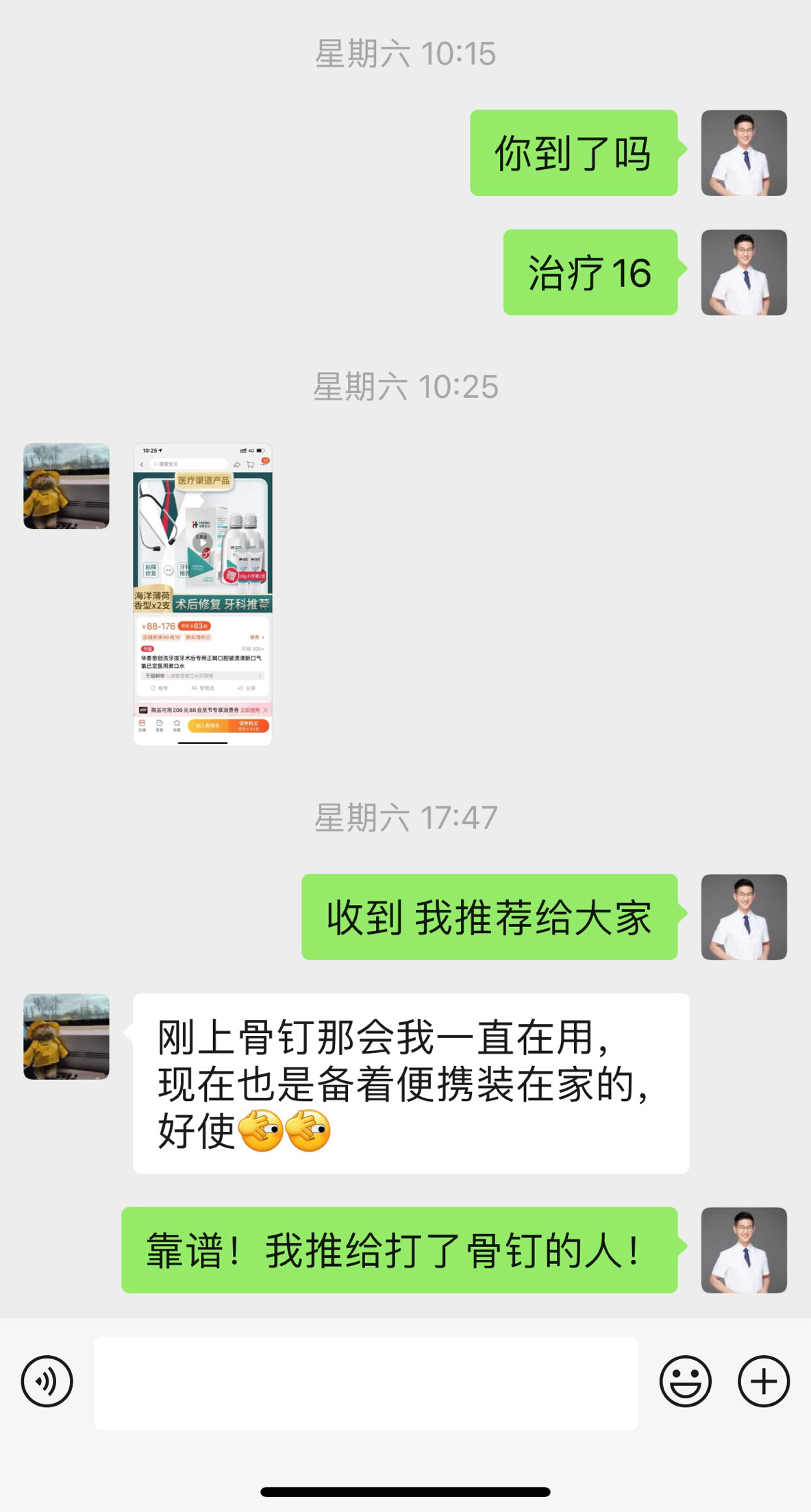Open the emoji sticker panel
Screen dimensions: 811x1512
685,1380
